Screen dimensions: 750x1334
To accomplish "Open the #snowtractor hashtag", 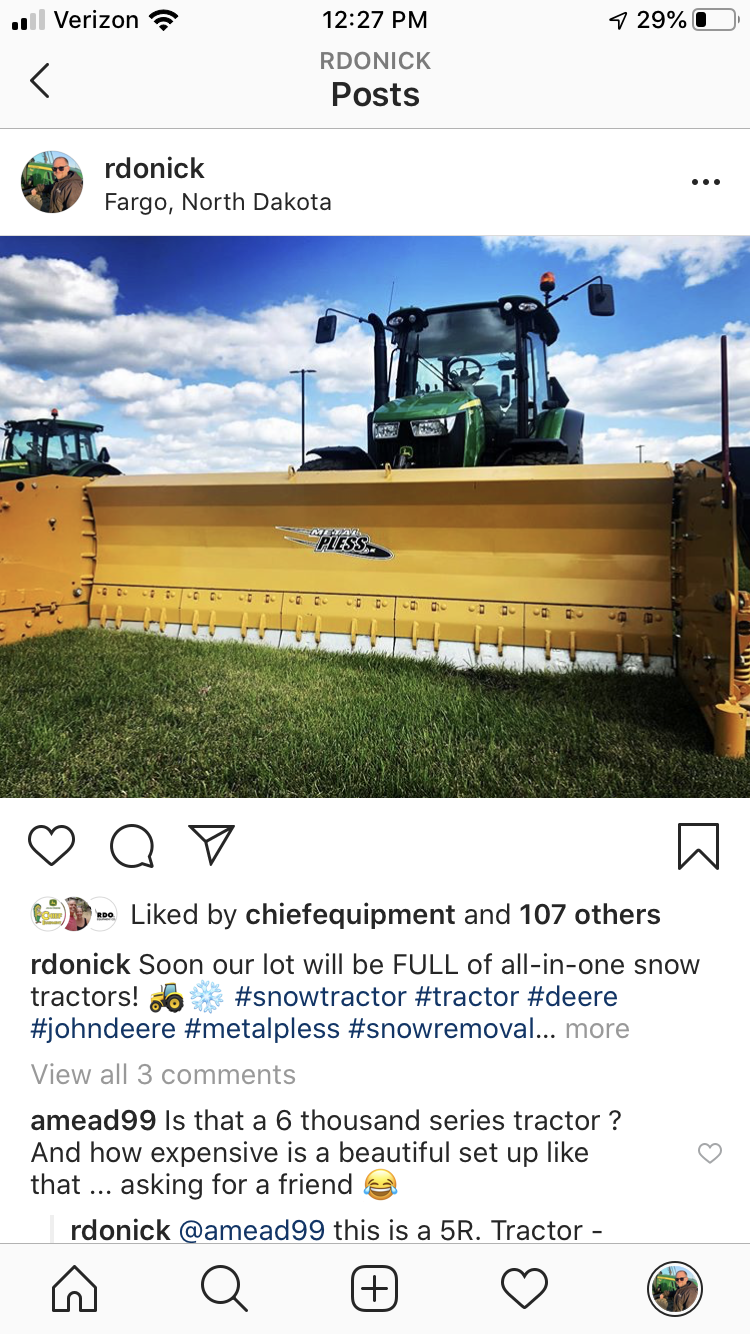I will [320, 997].
